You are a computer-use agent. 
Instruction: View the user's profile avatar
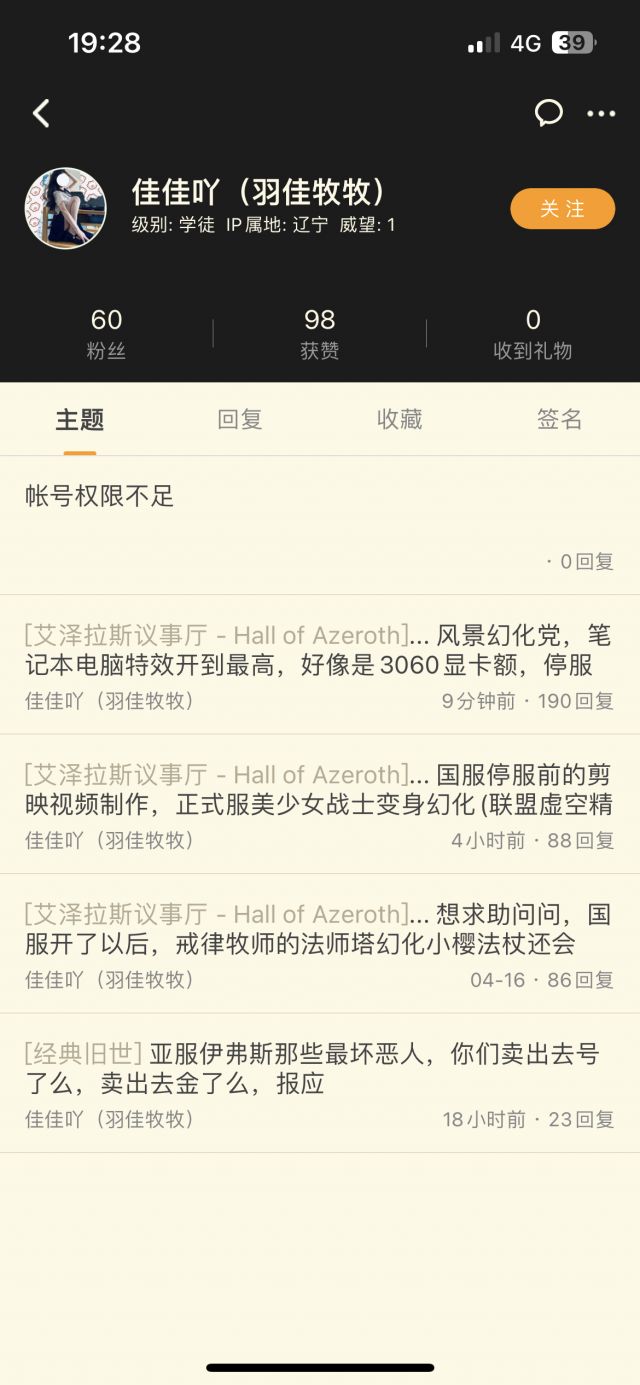66,208
